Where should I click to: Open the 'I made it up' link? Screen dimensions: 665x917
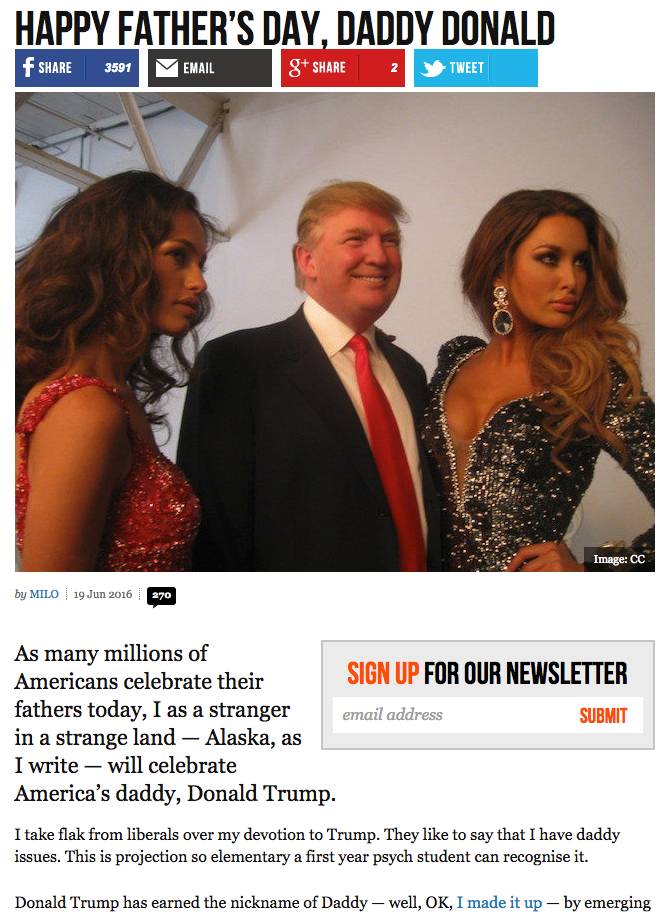point(499,902)
